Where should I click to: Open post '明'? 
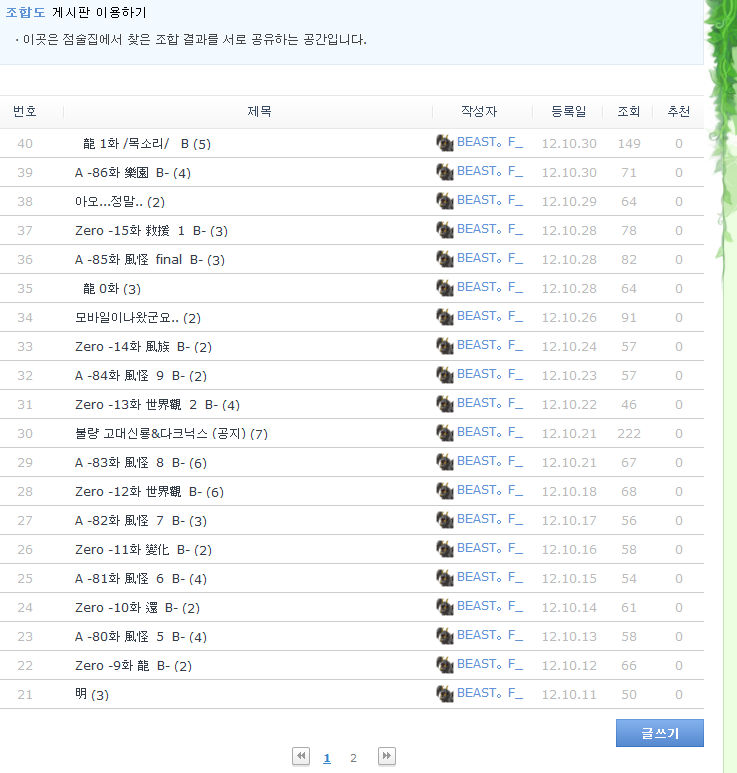point(81,694)
